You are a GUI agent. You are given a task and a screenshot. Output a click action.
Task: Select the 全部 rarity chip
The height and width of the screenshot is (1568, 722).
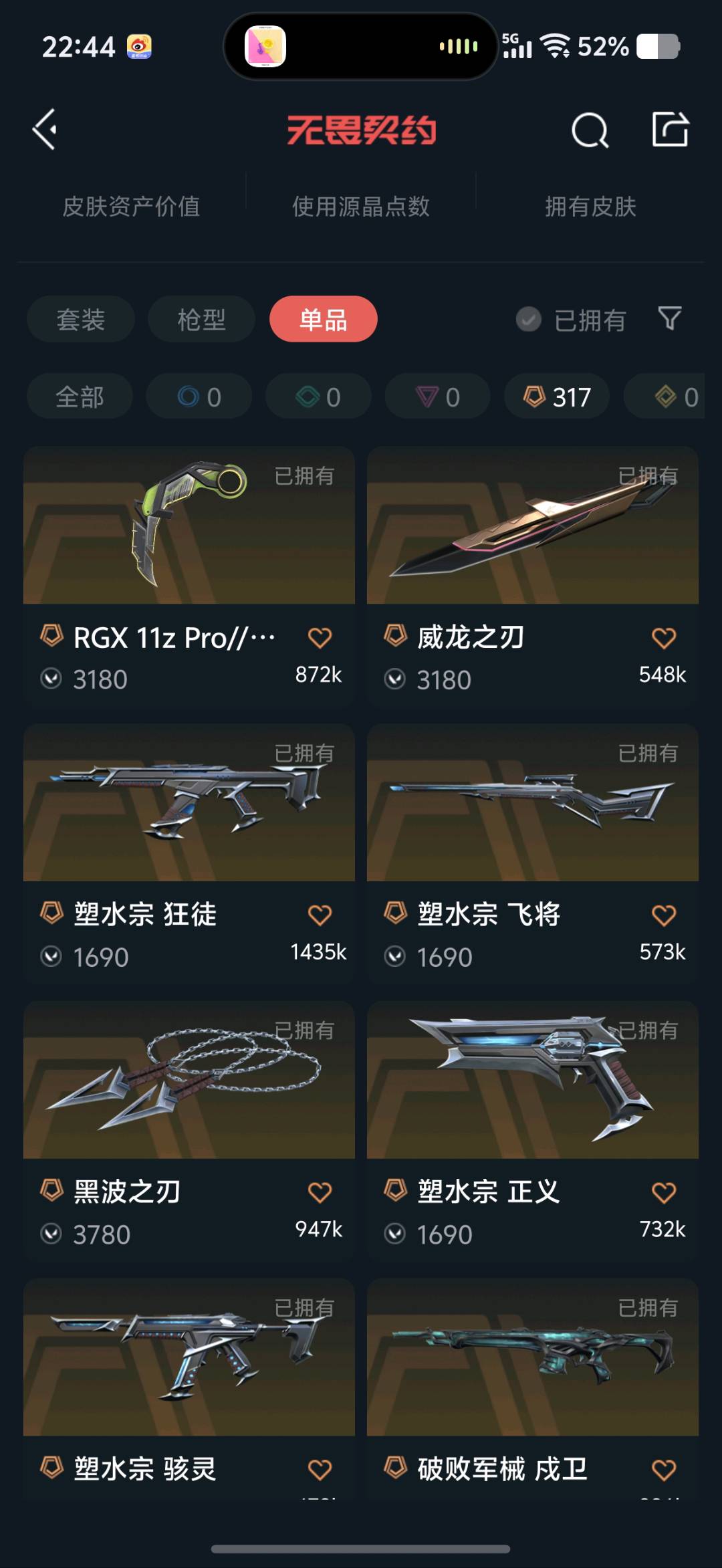[80, 397]
